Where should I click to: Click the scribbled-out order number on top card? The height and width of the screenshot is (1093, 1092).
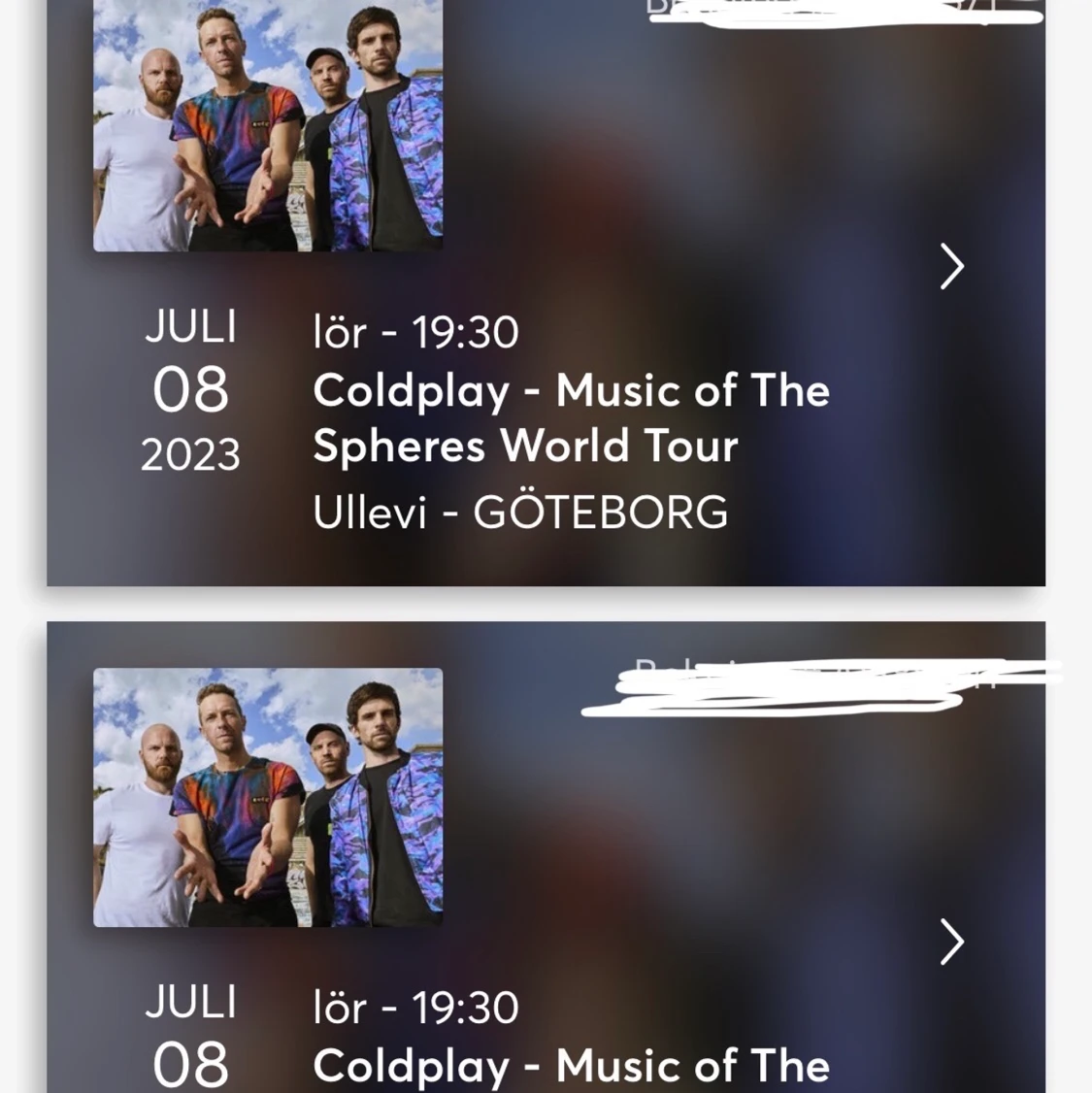843,12
